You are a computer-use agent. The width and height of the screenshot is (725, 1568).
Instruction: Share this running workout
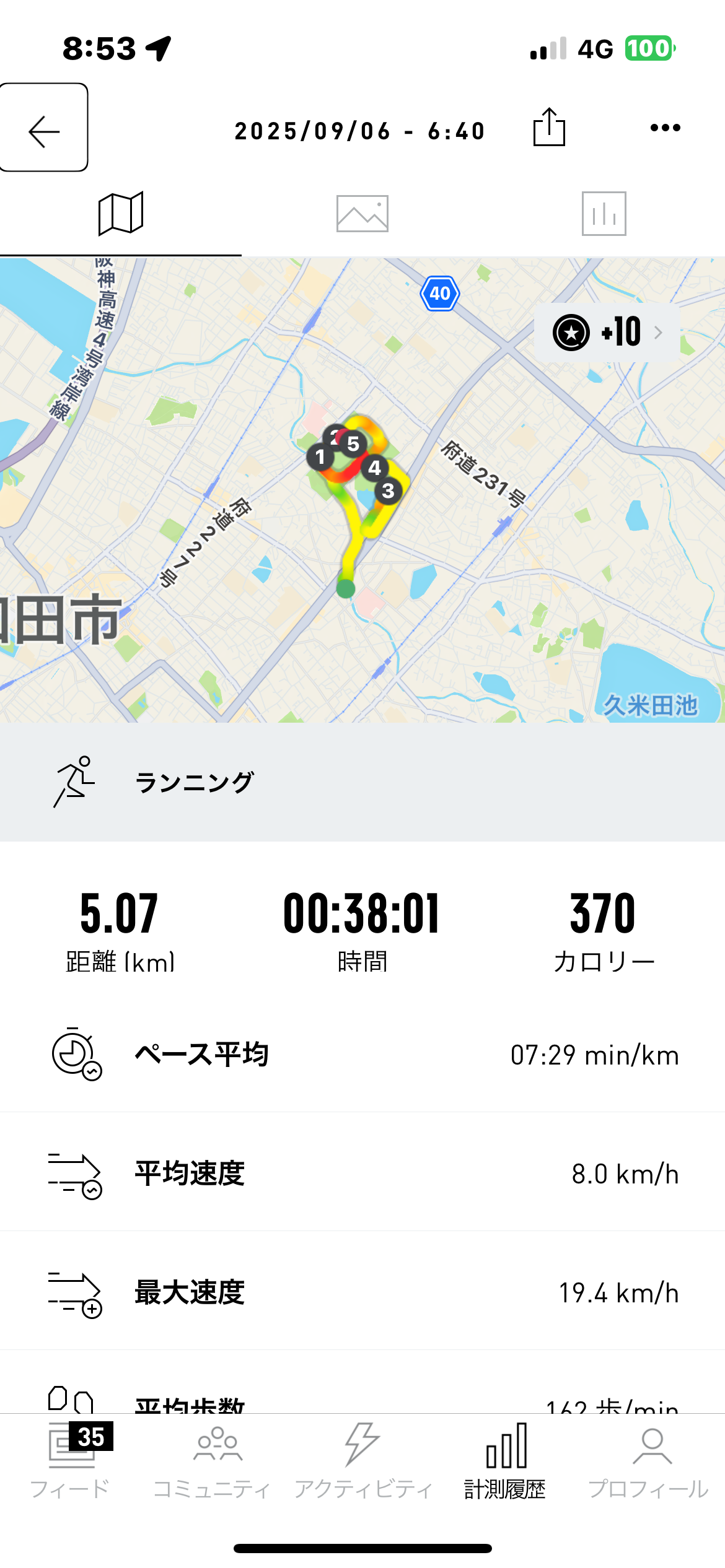(x=549, y=128)
